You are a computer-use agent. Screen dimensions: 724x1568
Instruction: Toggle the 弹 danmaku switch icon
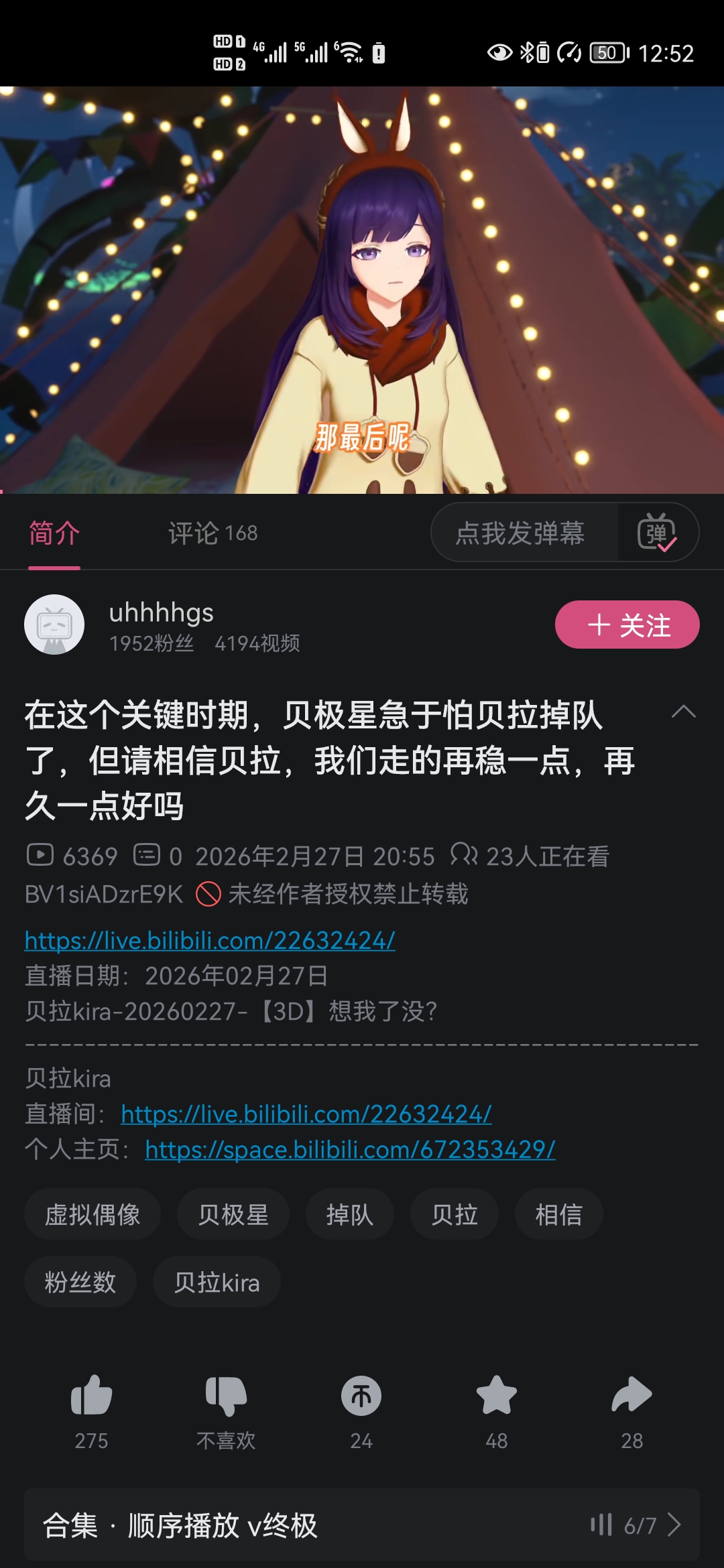pos(657,533)
